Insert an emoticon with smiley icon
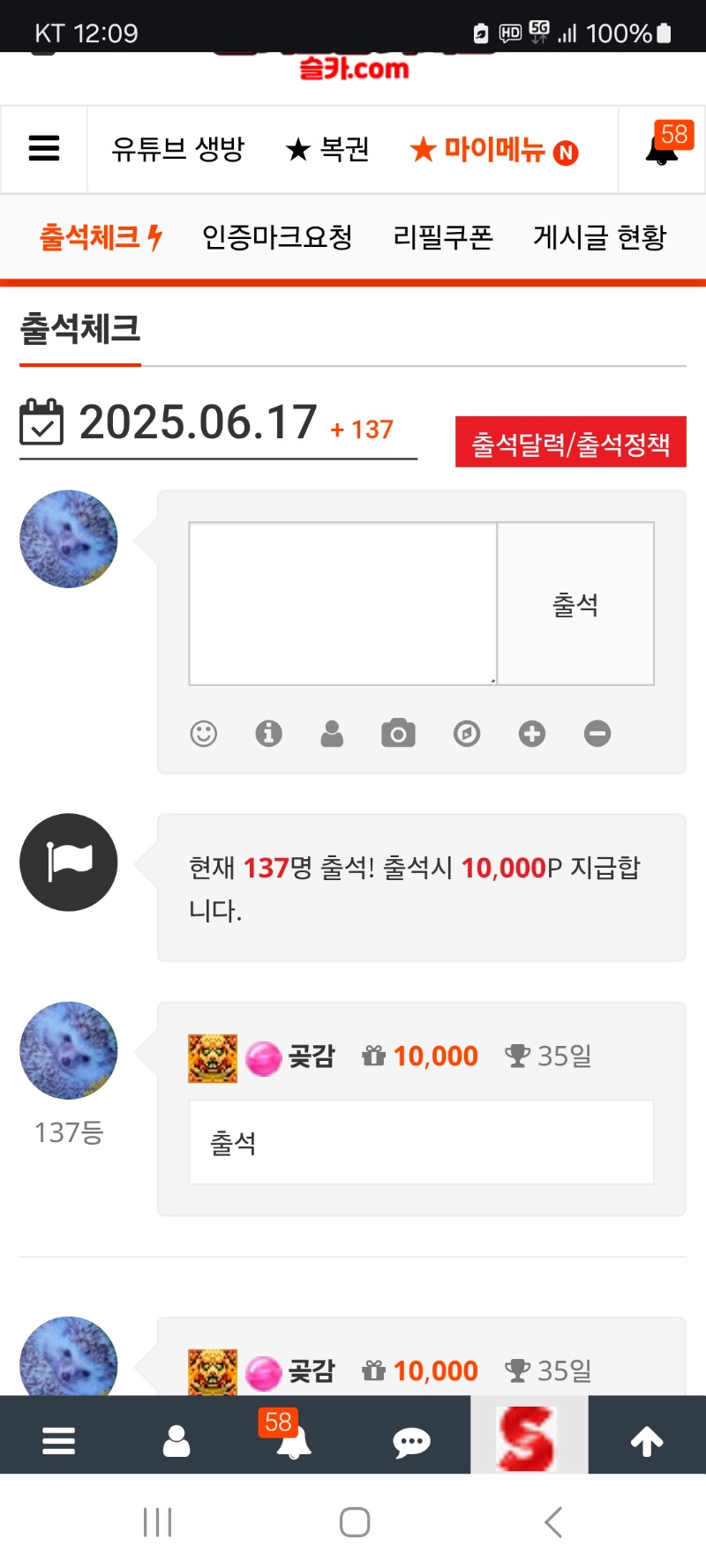Viewport: 706px width, 1568px height. click(204, 734)
